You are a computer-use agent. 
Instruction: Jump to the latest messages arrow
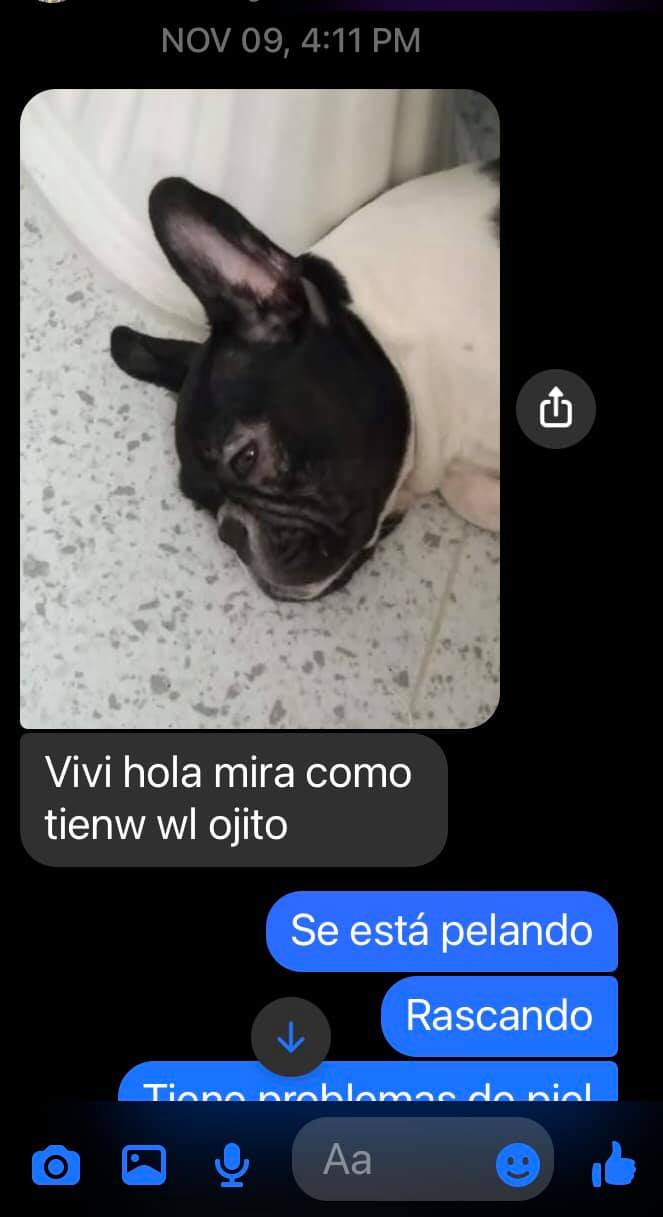tap(290, 1039)
